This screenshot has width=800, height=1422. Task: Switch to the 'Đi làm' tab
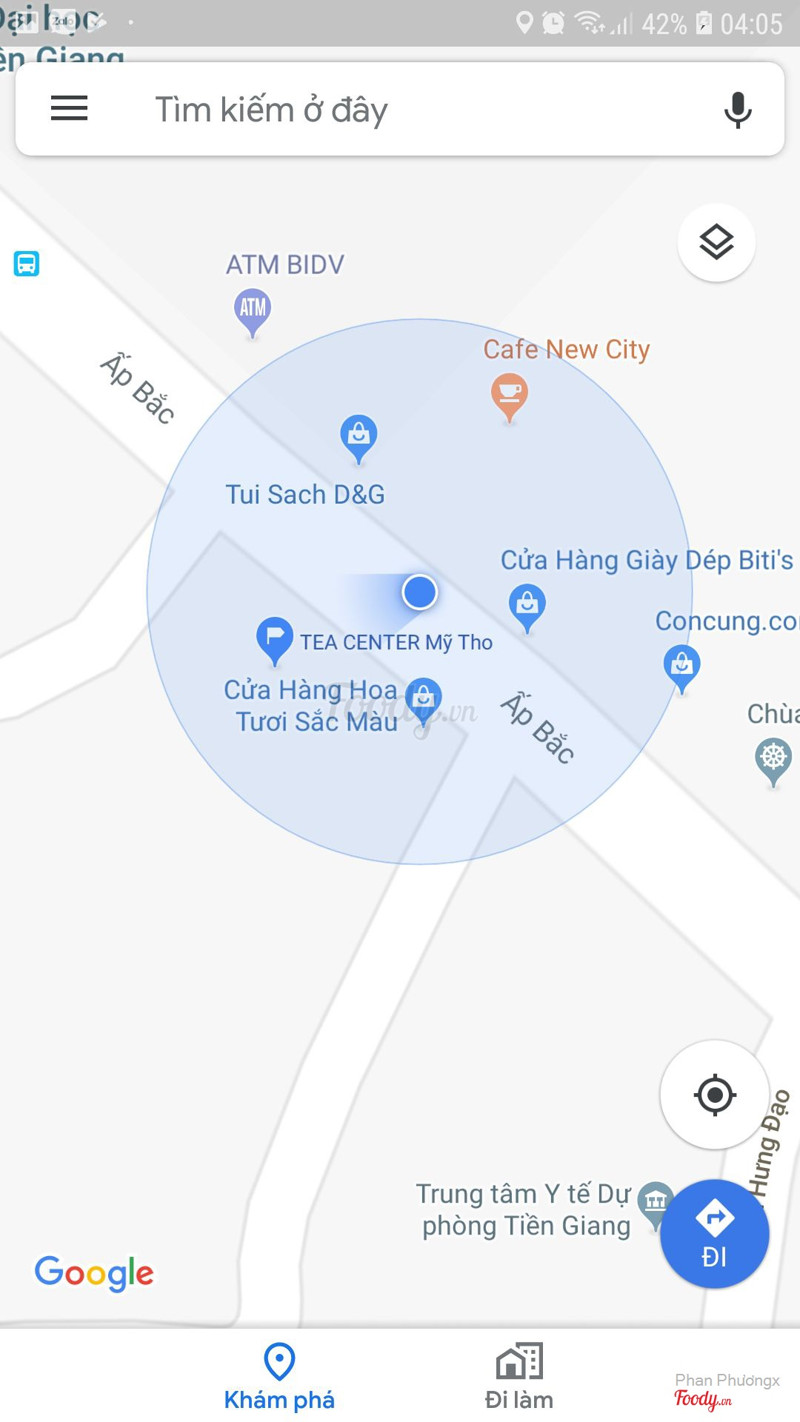tap(519, 1377)
